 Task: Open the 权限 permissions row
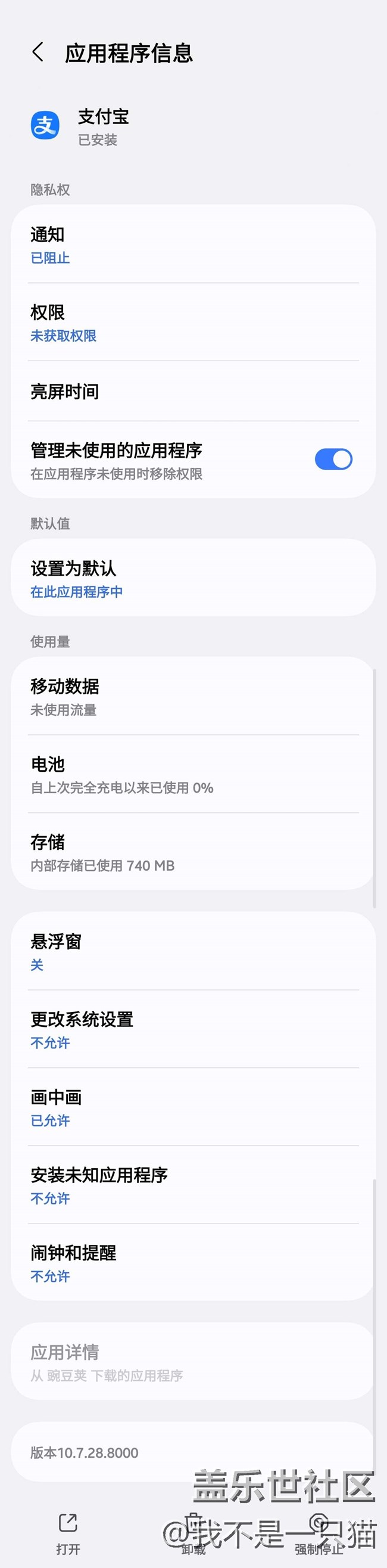tap(193, 322)
